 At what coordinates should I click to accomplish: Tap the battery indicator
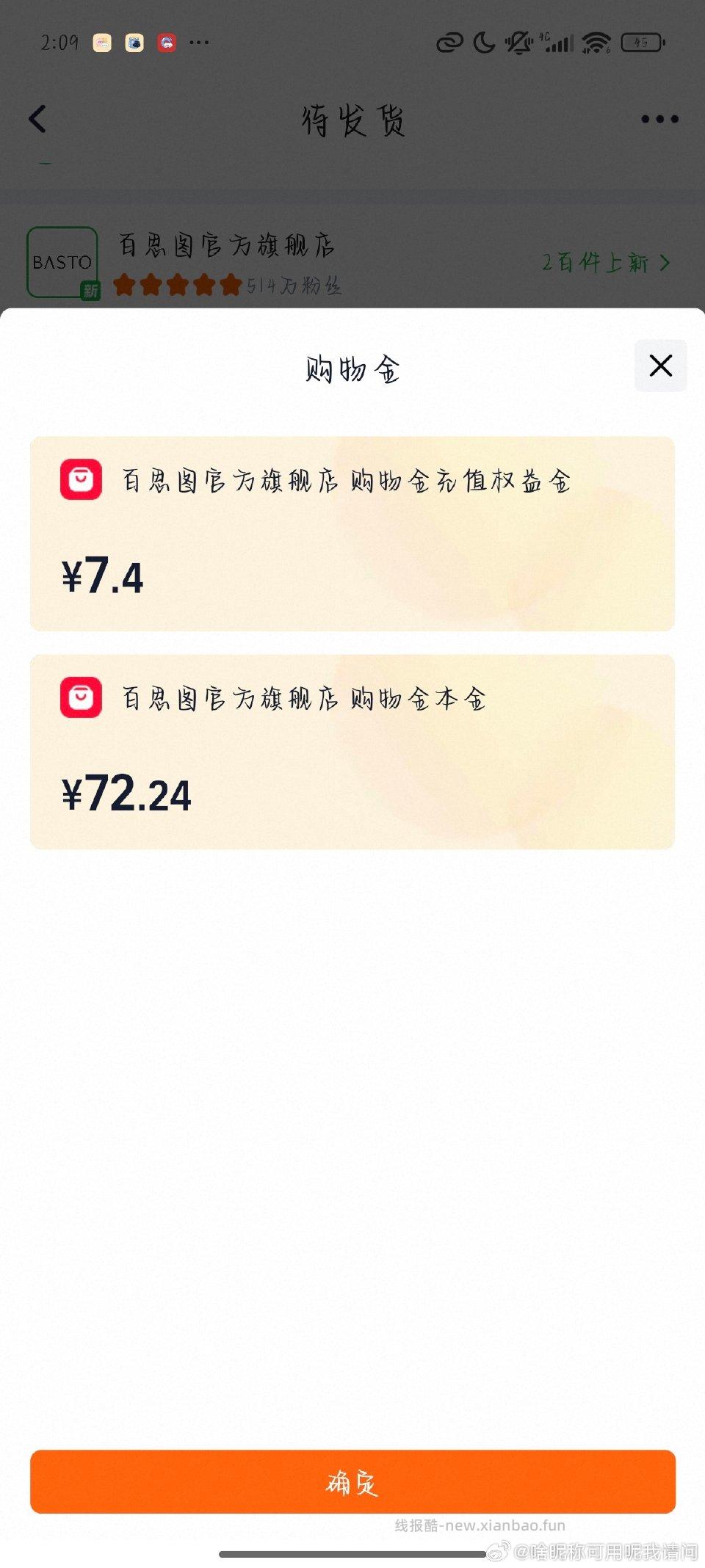click(x=643, y=43)
